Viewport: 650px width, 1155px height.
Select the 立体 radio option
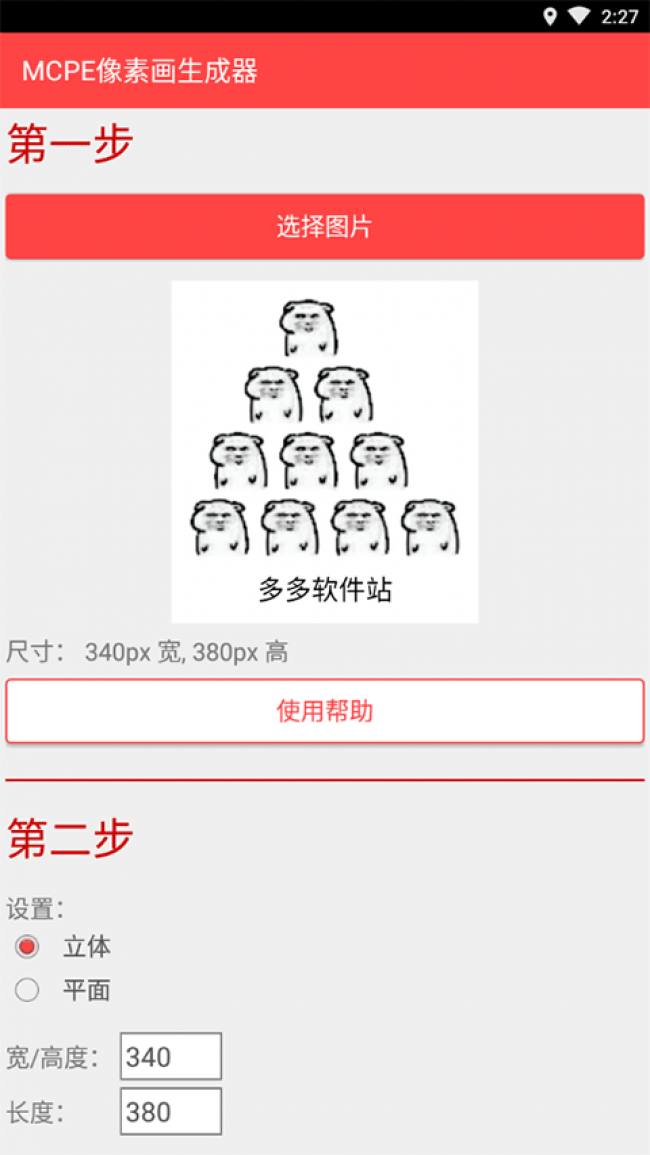pyautogui.click(x=28, y=946)
